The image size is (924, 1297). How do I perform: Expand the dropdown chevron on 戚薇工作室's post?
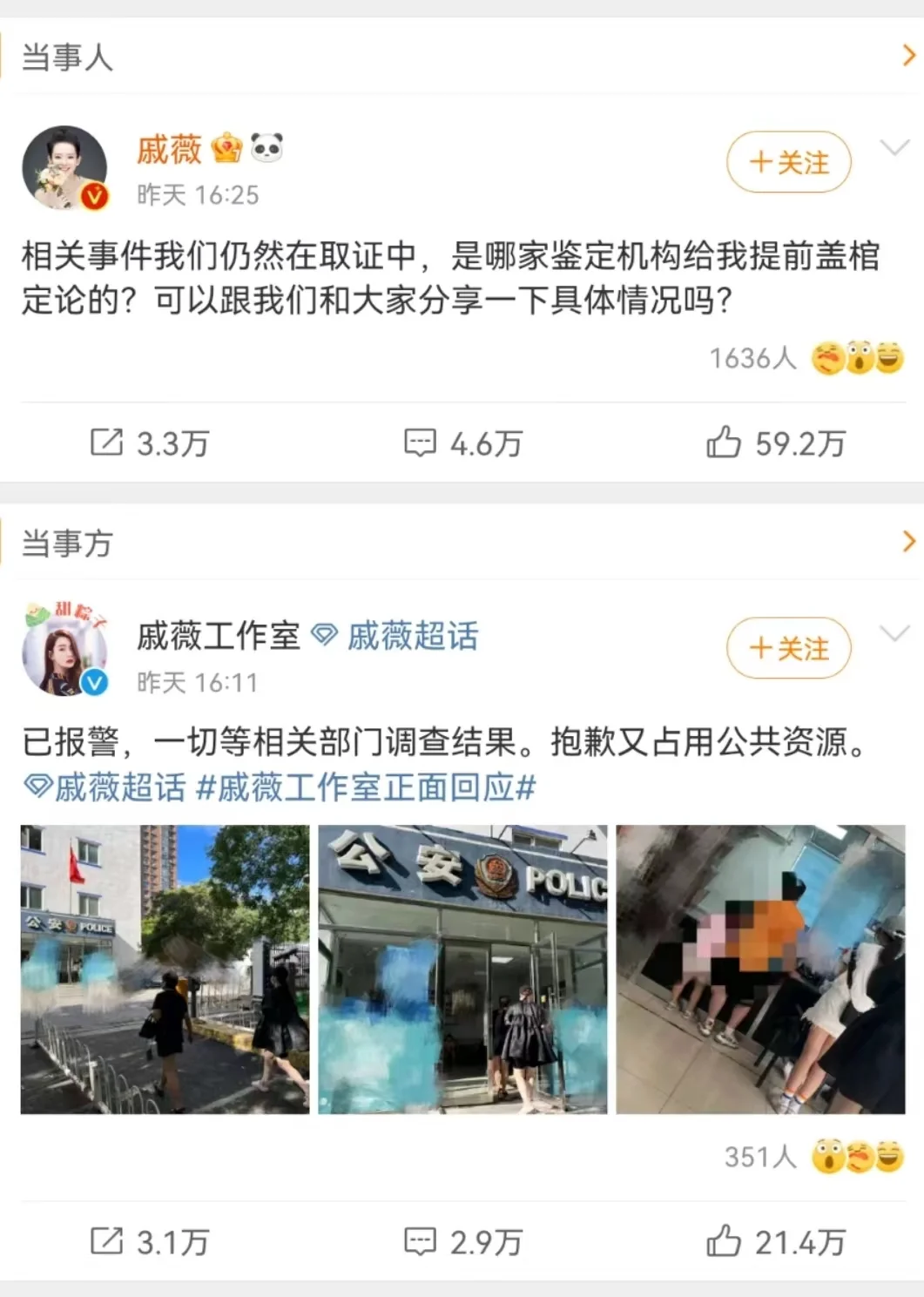point(894,633)
